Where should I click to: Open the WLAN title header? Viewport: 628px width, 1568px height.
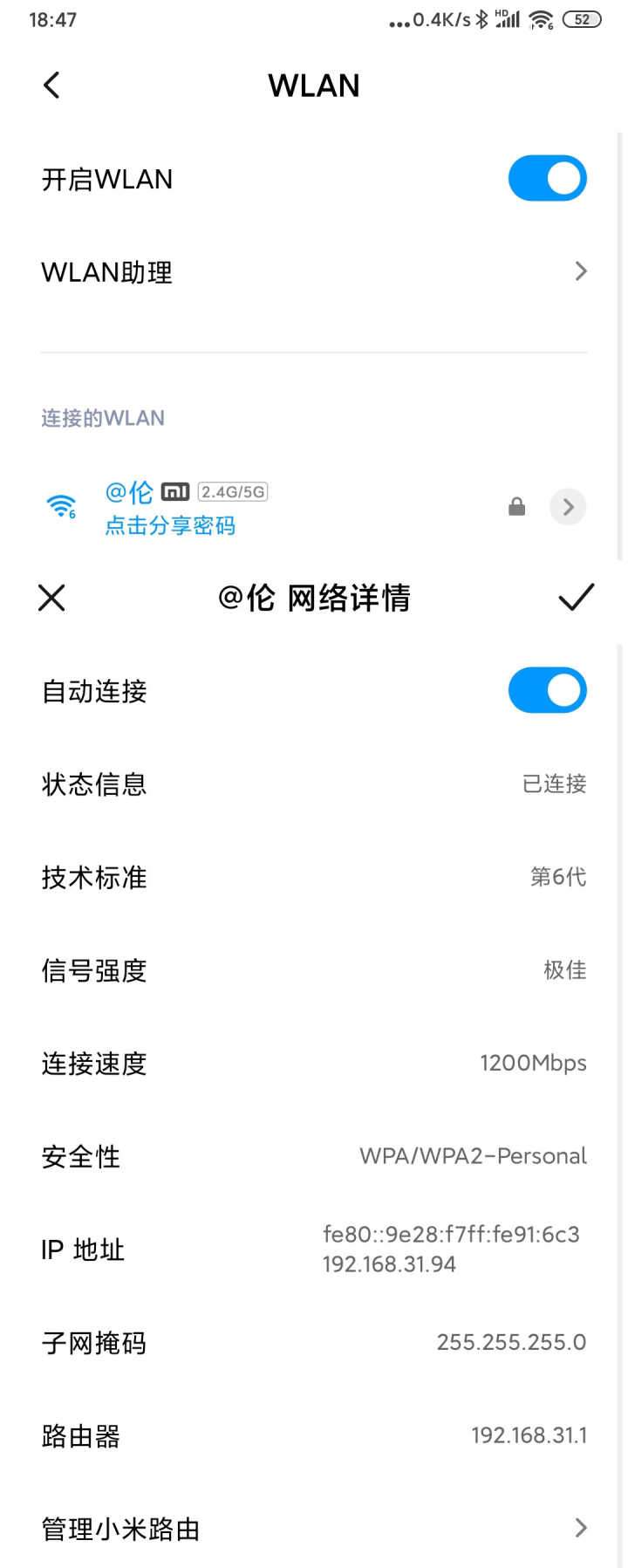click(x=314, y=85)
